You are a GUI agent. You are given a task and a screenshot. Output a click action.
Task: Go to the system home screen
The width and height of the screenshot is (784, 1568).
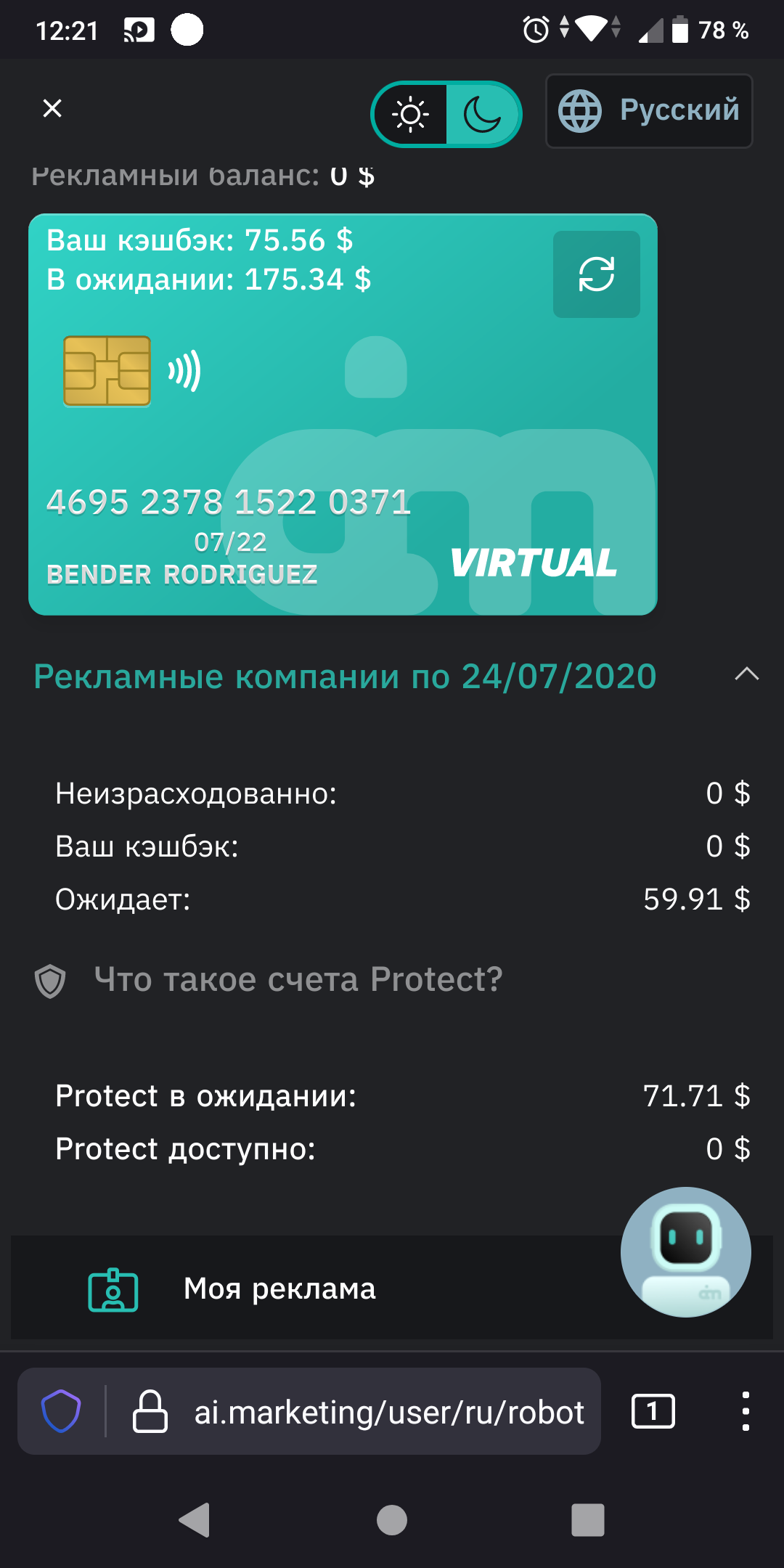(x=392, y=1519)
